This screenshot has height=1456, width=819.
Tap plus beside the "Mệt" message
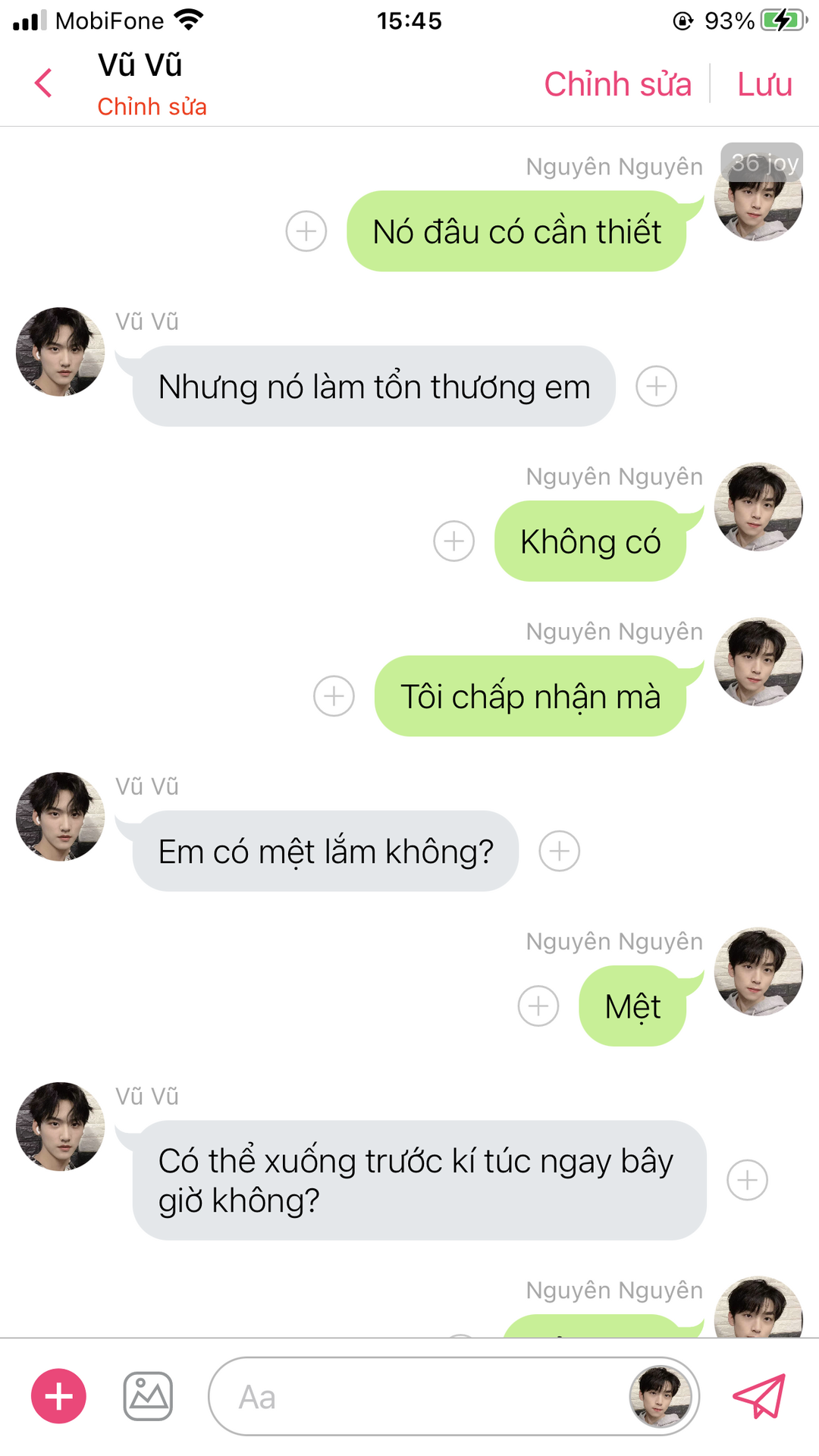[x=538, y=1006]
